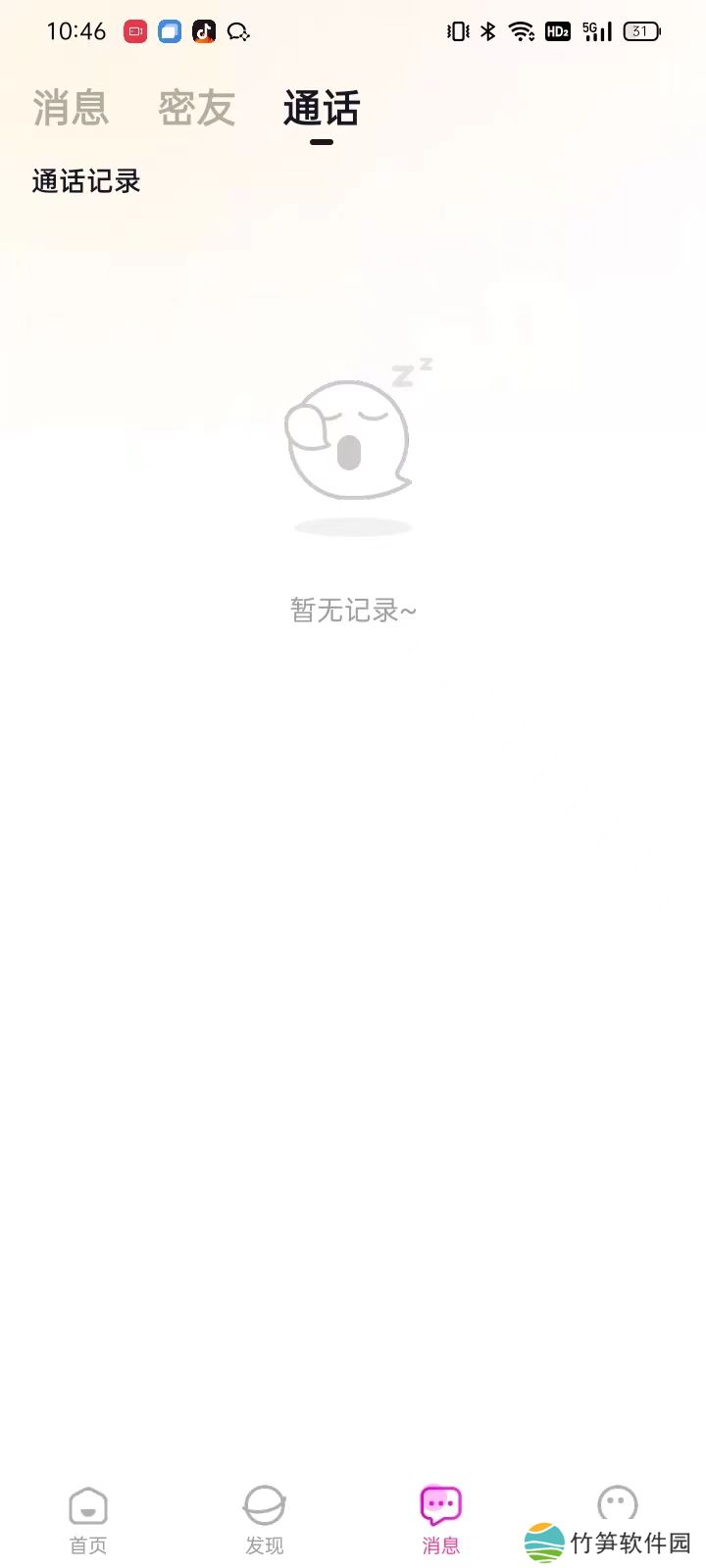Open the 发现 bottom tab
Screen dimensions: 706x1568
point(265,1519)
